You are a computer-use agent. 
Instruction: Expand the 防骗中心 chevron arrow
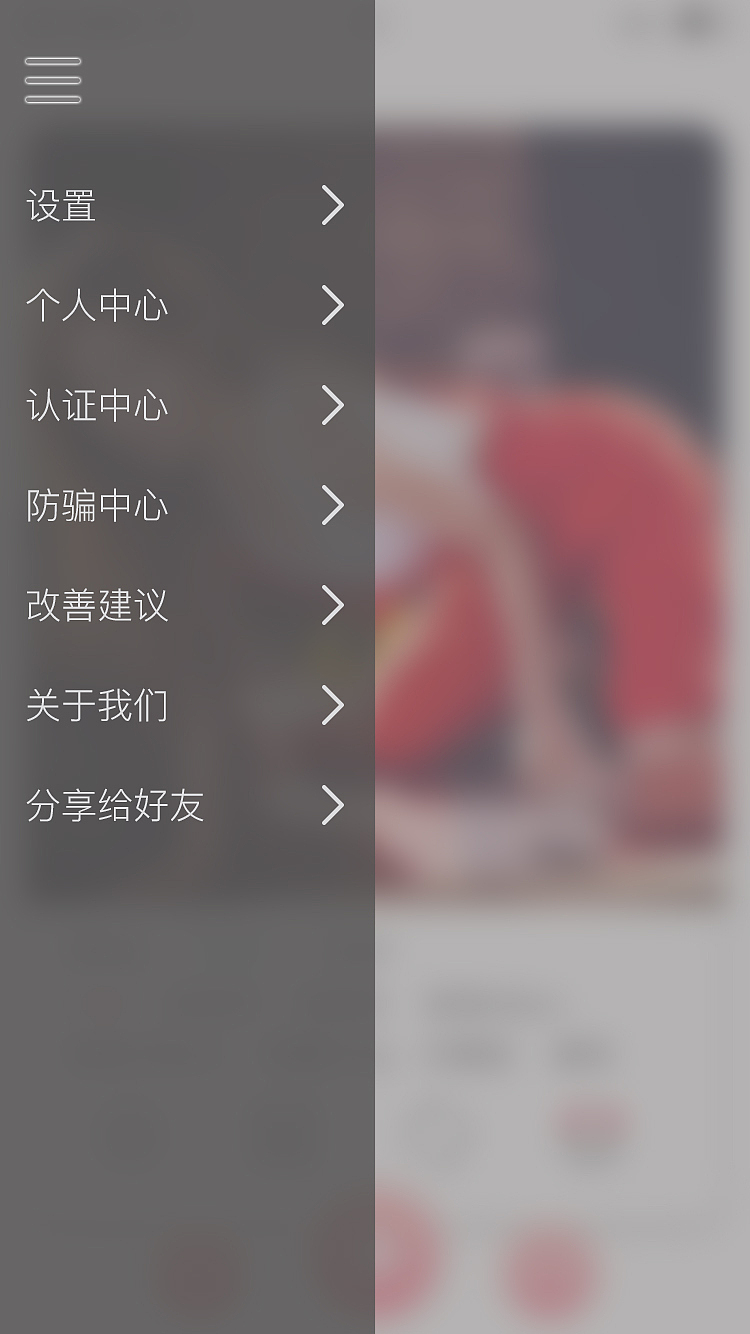pos(333,505)
